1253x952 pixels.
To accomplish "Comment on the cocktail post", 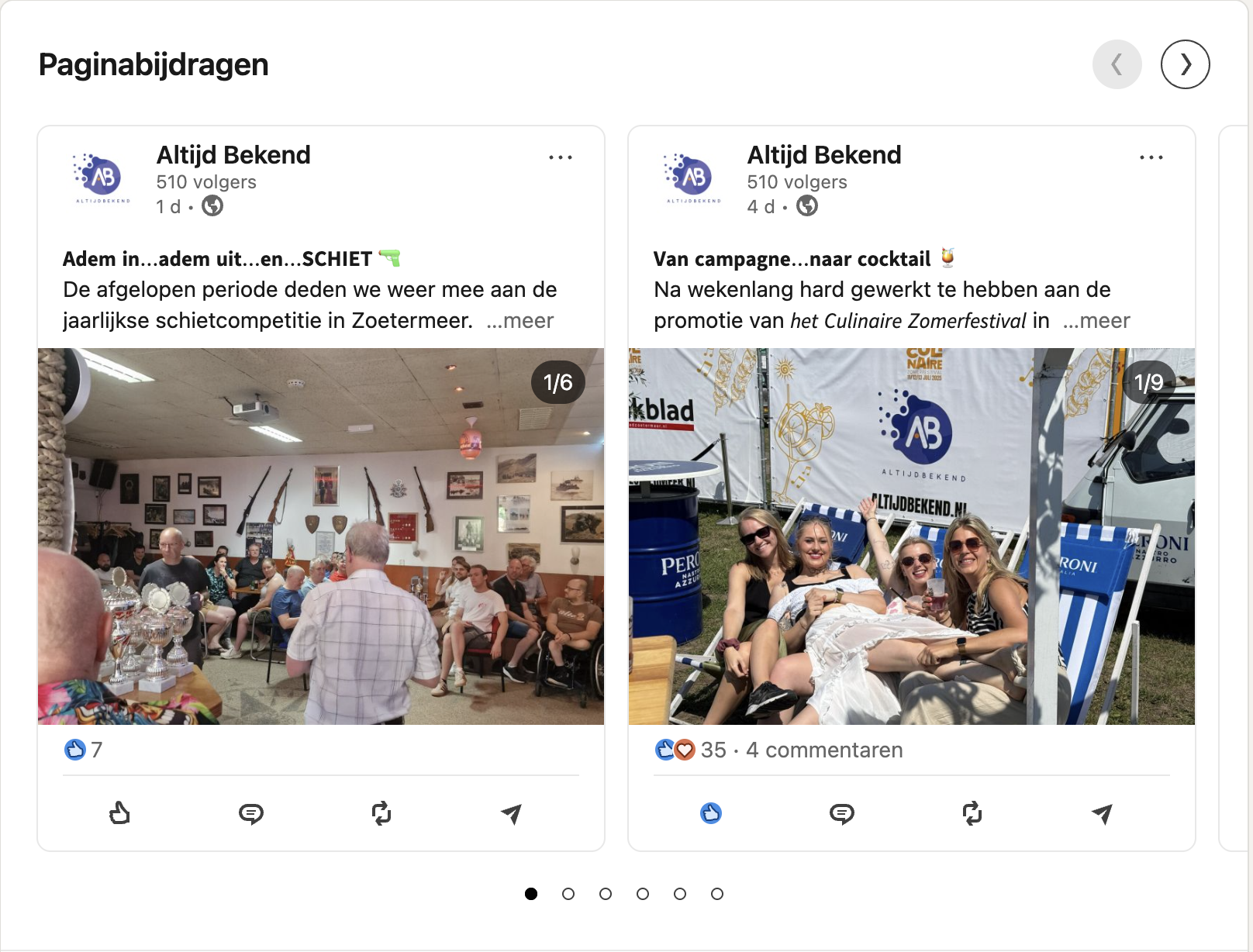I will pyautogui.click(x=841, y=813).
